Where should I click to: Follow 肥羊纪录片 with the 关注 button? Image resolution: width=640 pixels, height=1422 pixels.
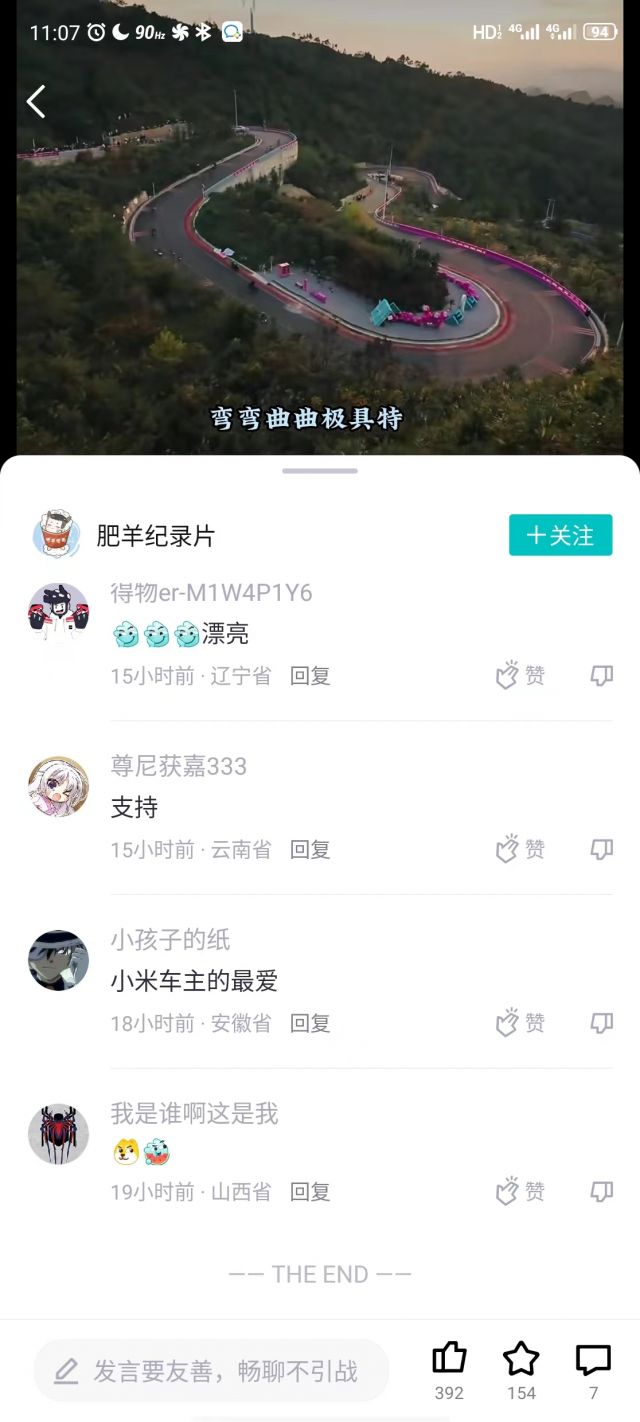560,536
